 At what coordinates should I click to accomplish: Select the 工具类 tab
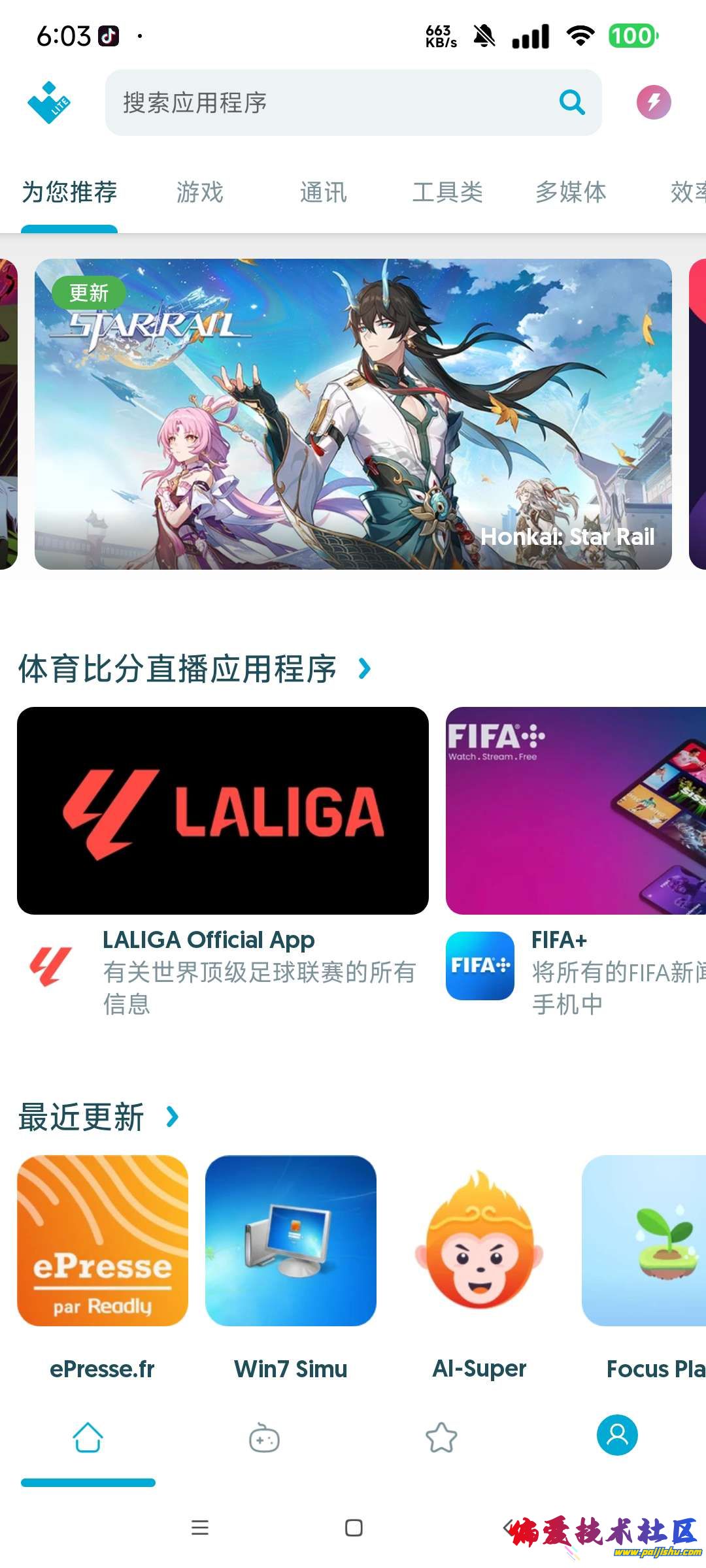click(447, 192)
